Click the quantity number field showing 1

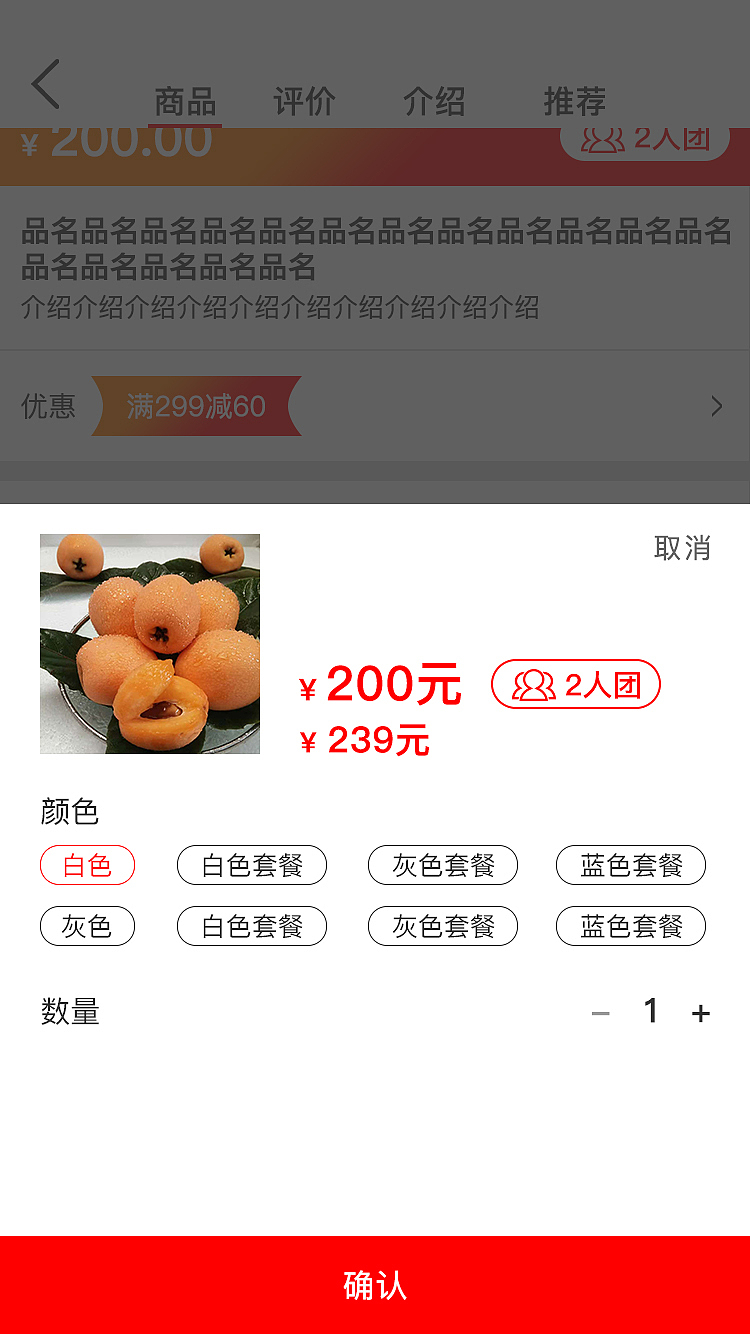click(x=651, y=1012)
